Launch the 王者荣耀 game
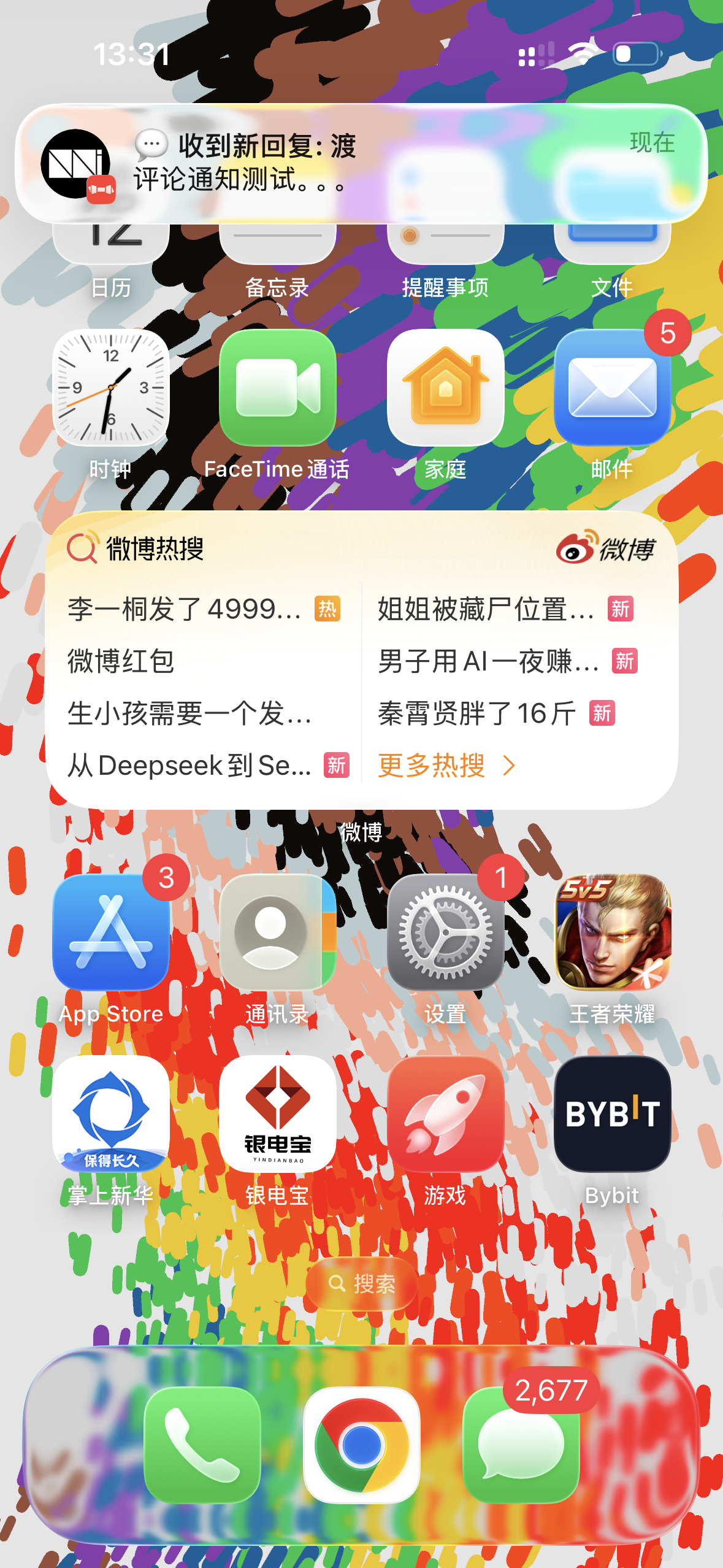This screenshot has width=723, height=1568. (612, 932)
